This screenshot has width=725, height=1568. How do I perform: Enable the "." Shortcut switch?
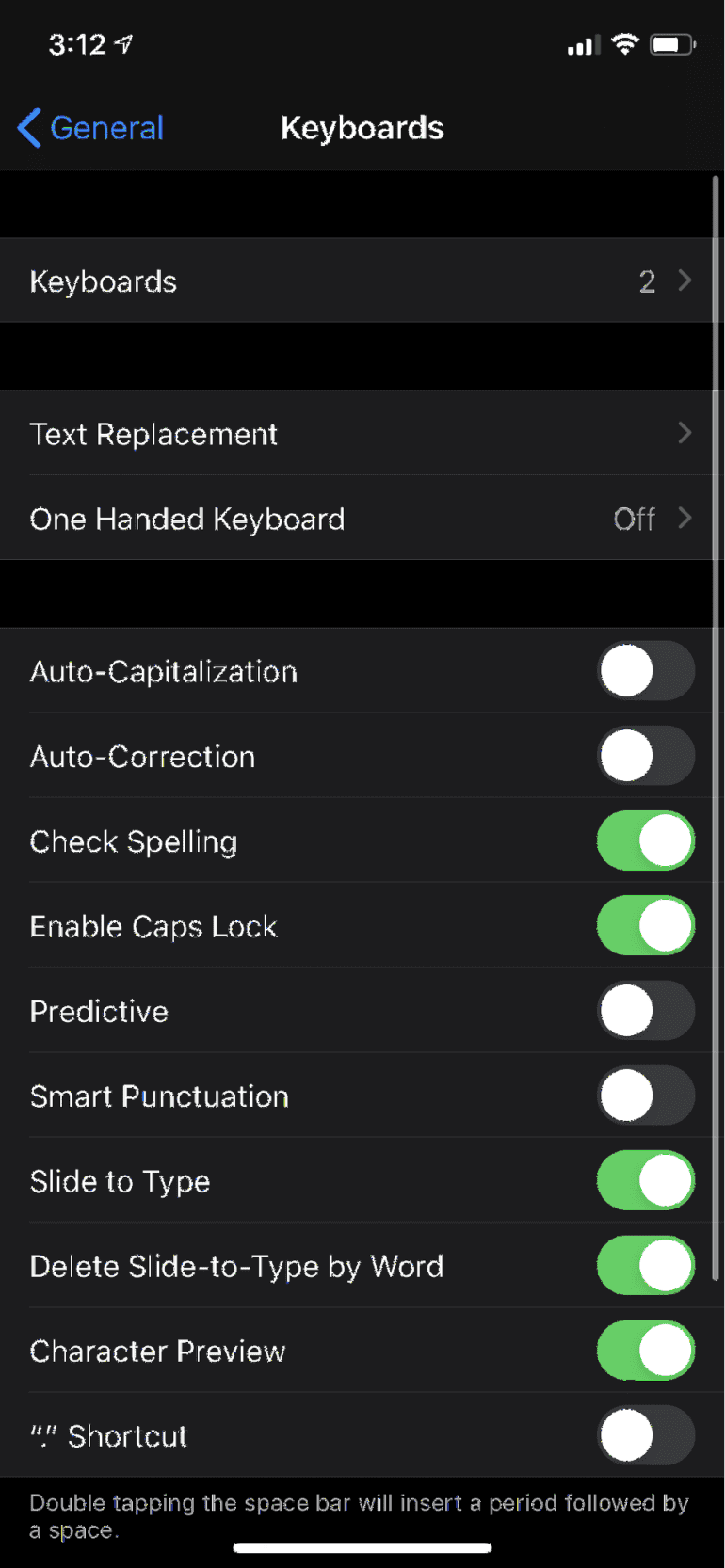click(x=645, y=1435)
